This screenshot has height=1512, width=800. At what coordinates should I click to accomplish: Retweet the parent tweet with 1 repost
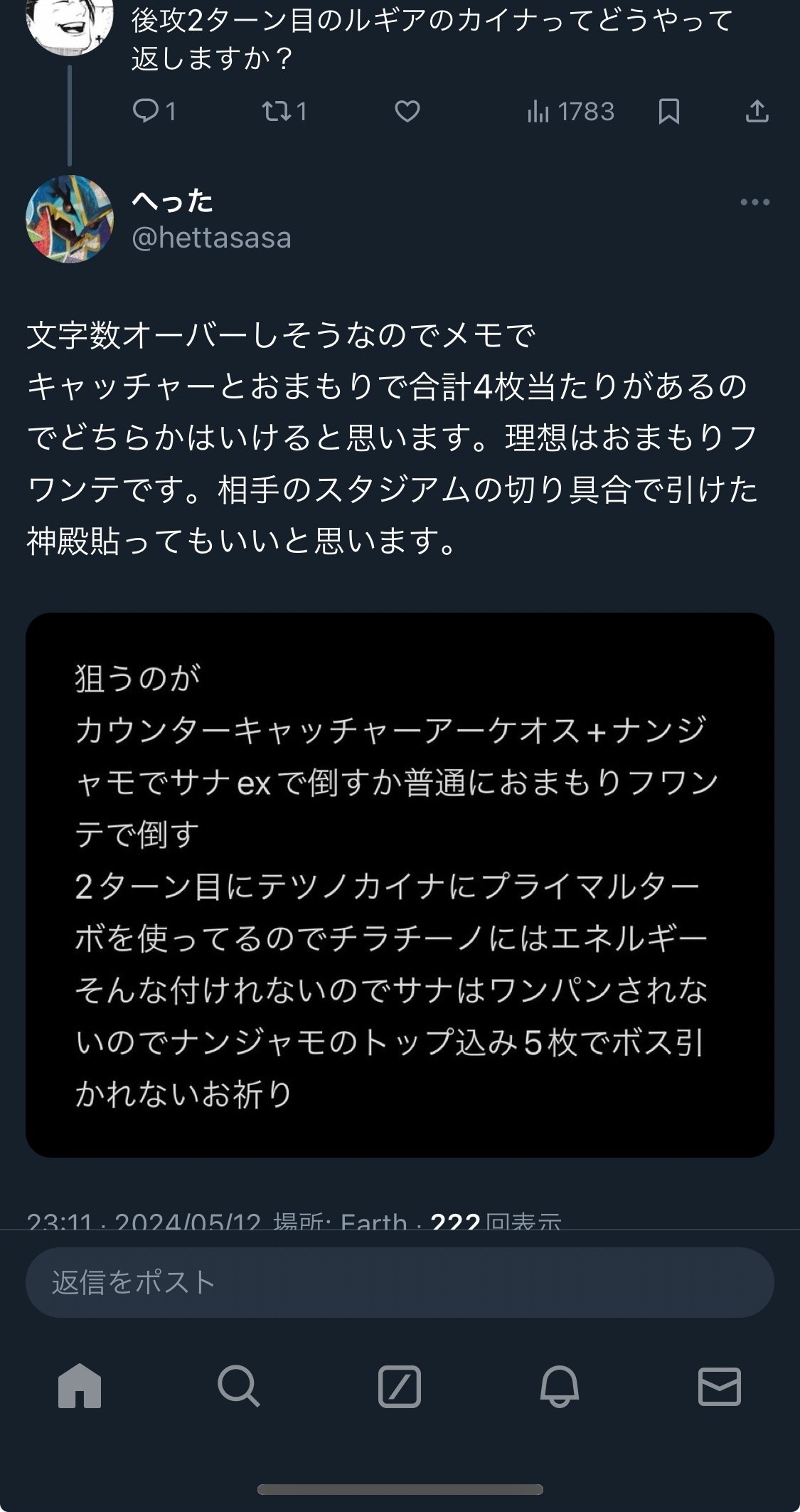click(x=284, y=112)
